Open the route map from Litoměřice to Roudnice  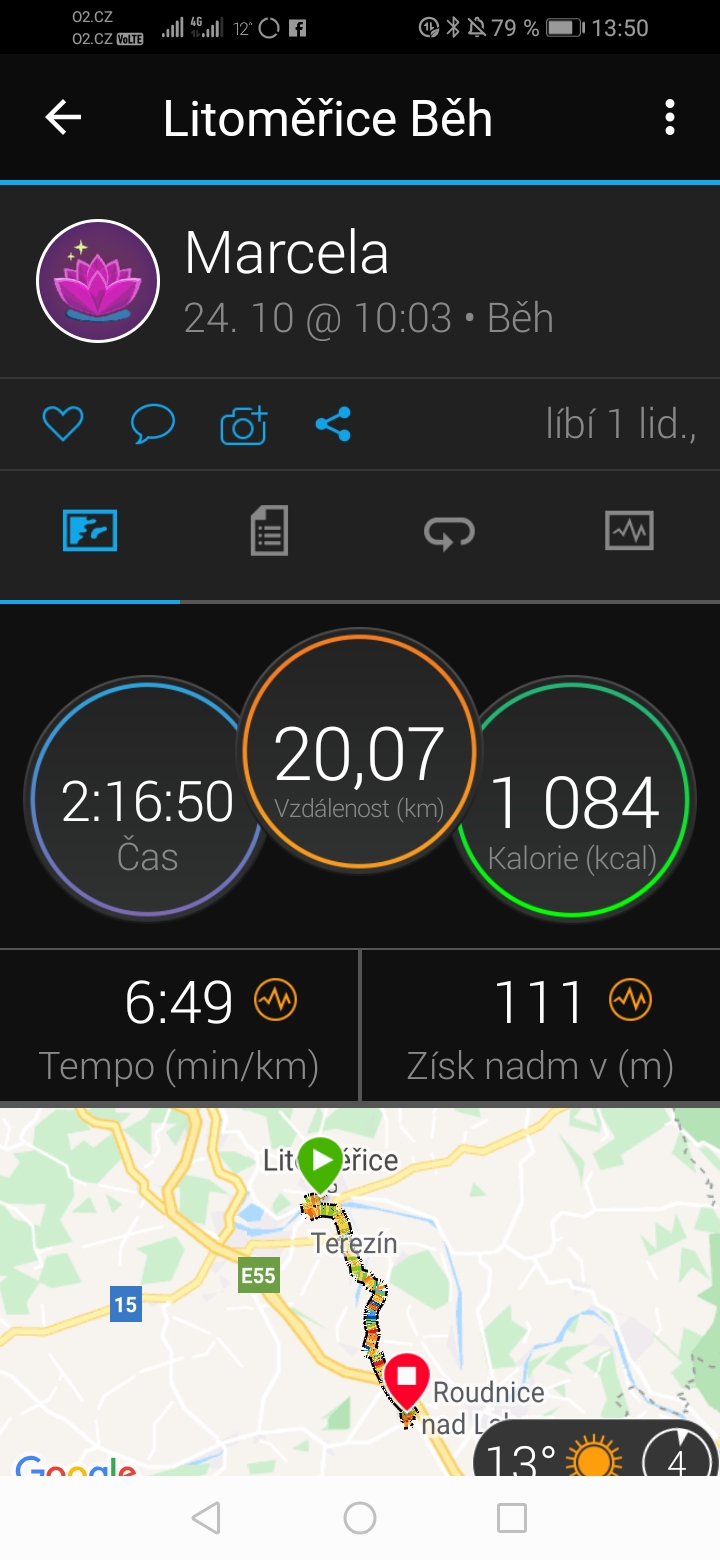click(360, 1292)
